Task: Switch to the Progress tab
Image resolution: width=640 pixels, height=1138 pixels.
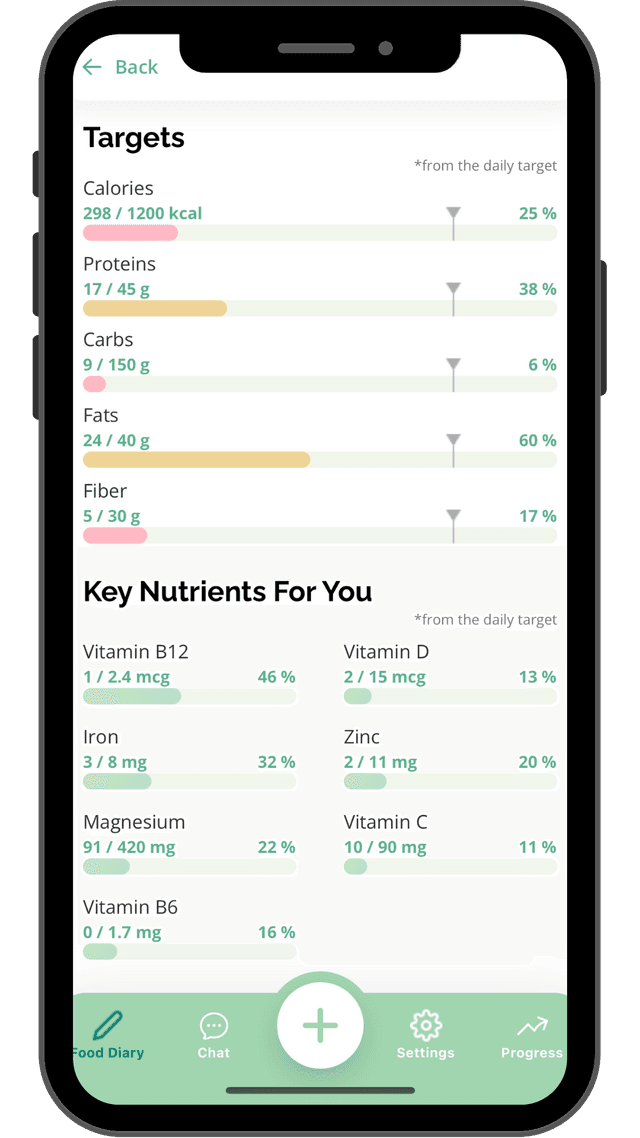Action: click(x=532, y=1038)
